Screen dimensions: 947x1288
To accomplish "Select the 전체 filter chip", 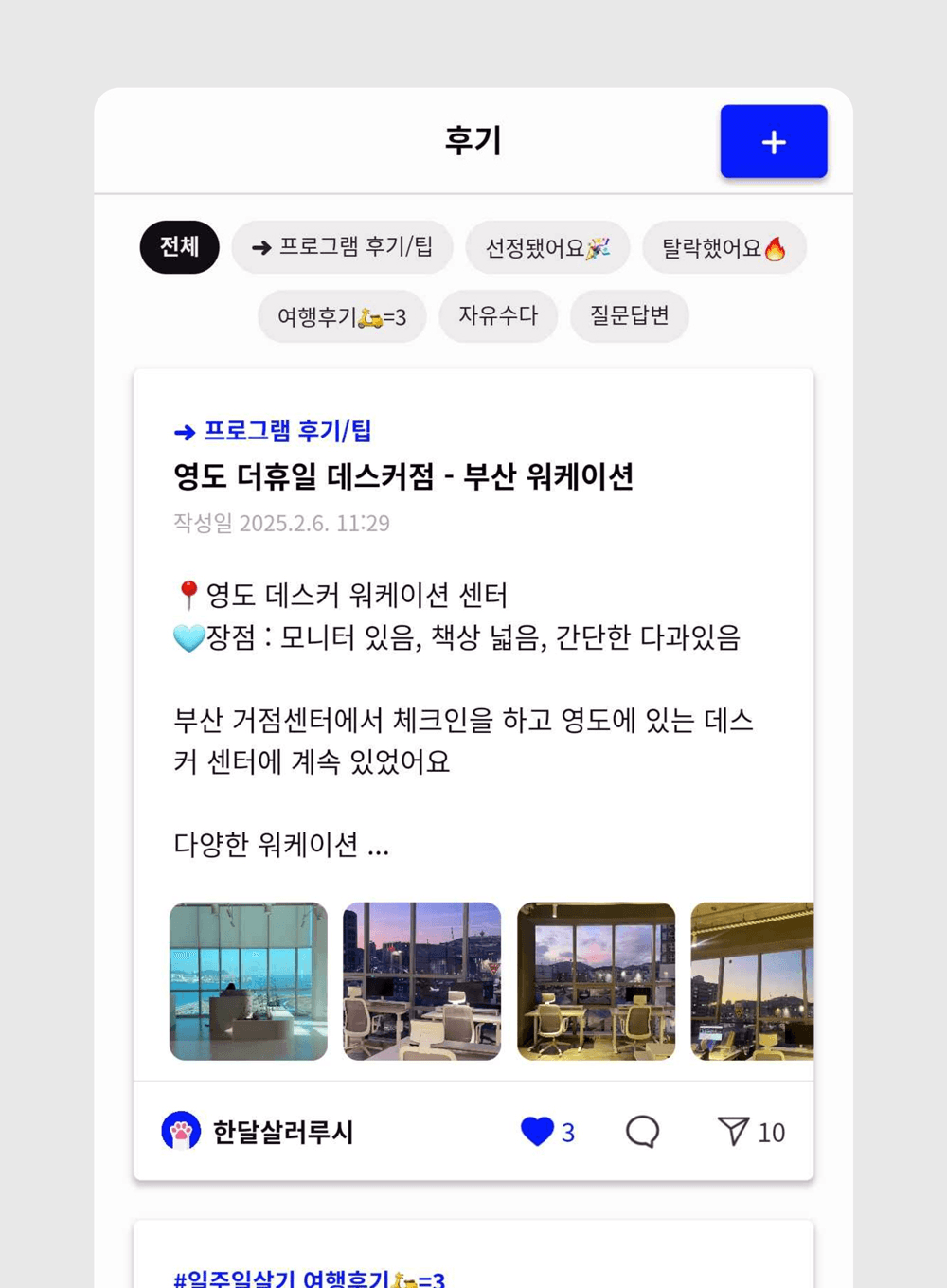I will click(179, 247).
